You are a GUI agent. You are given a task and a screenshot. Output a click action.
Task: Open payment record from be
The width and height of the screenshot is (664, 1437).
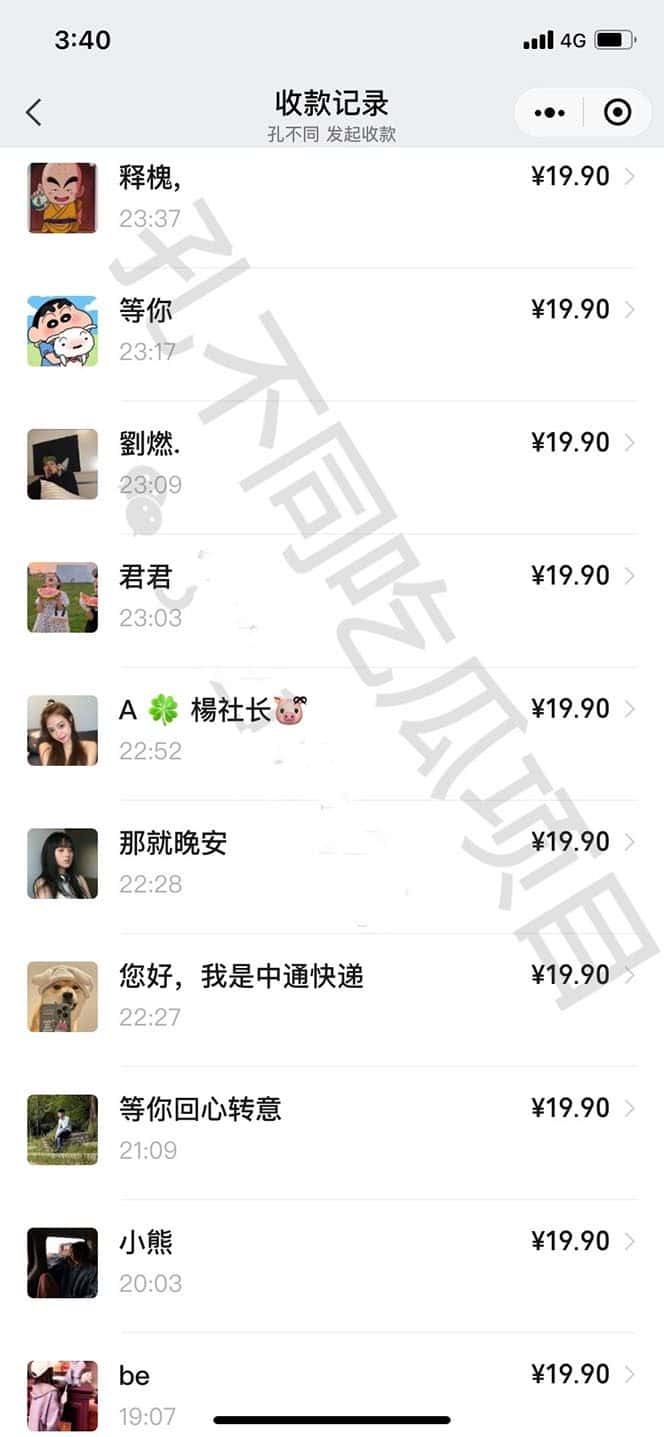pyautogui.click(x=330, y=1390)
